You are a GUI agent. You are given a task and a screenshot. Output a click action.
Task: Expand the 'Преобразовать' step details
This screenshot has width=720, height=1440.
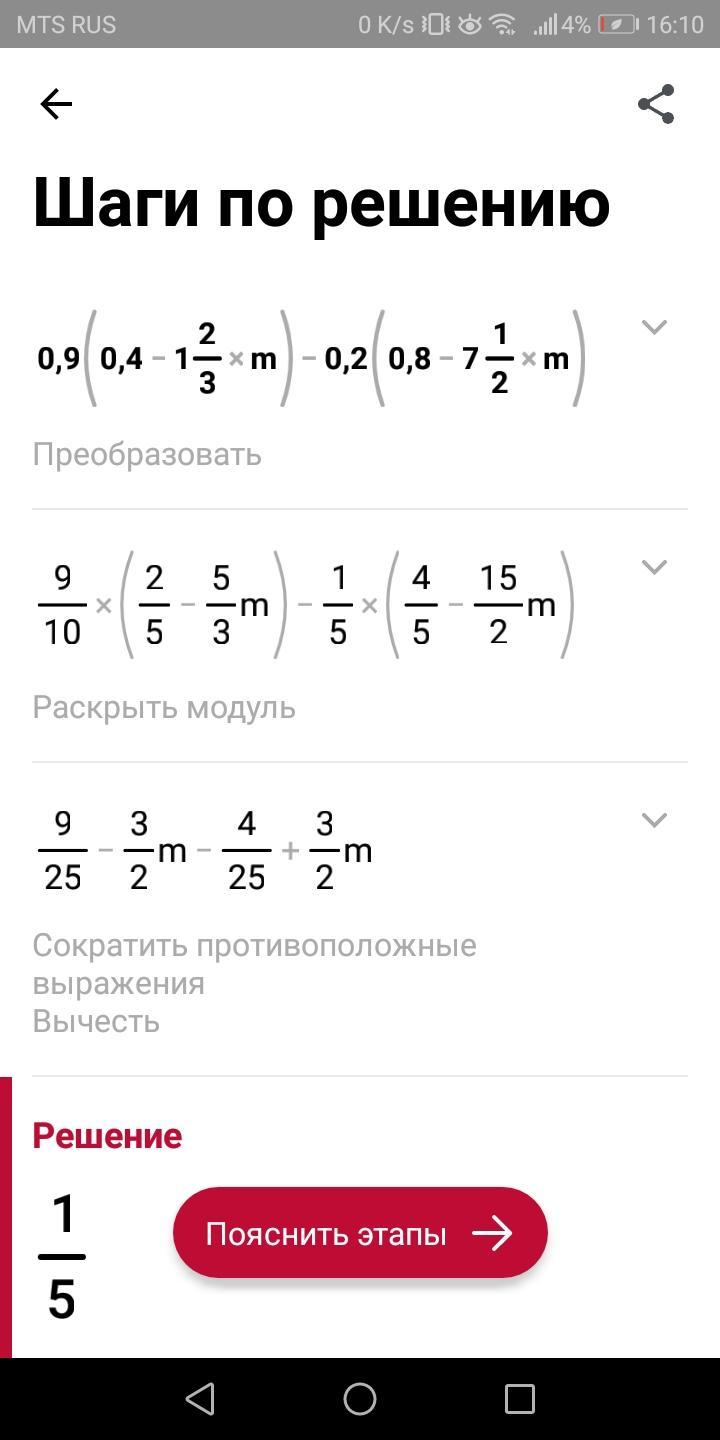click(654, 327)
